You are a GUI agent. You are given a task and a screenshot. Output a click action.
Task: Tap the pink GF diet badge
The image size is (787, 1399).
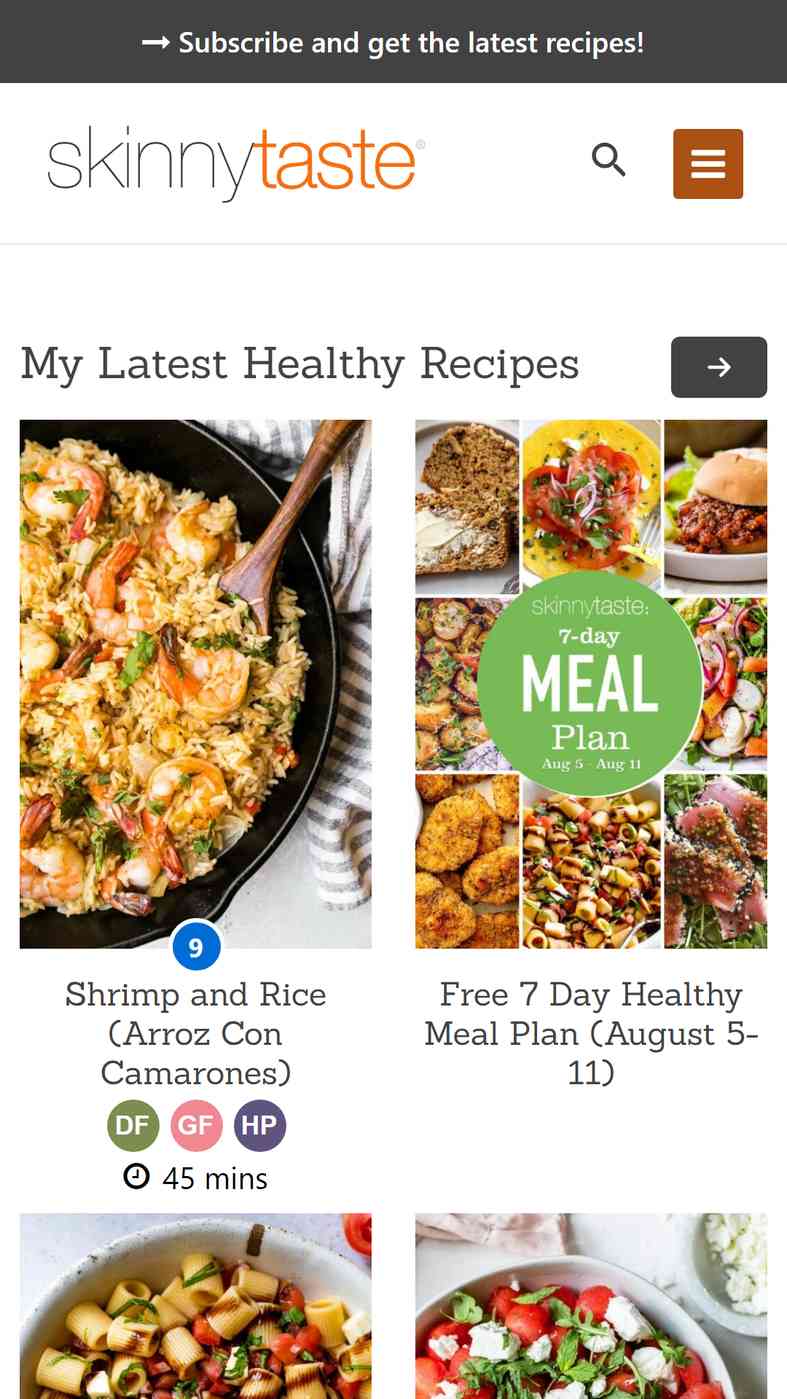(197, 1125)
